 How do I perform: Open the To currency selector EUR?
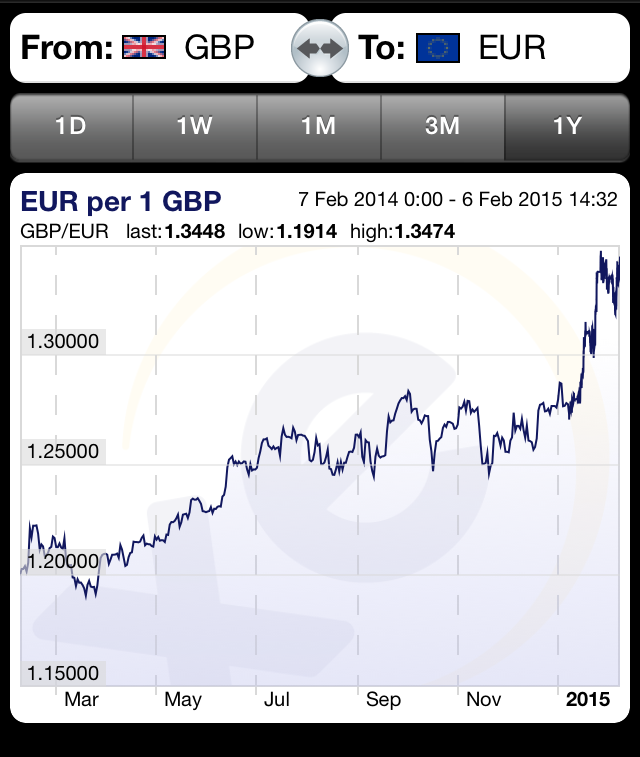point(480,48)
